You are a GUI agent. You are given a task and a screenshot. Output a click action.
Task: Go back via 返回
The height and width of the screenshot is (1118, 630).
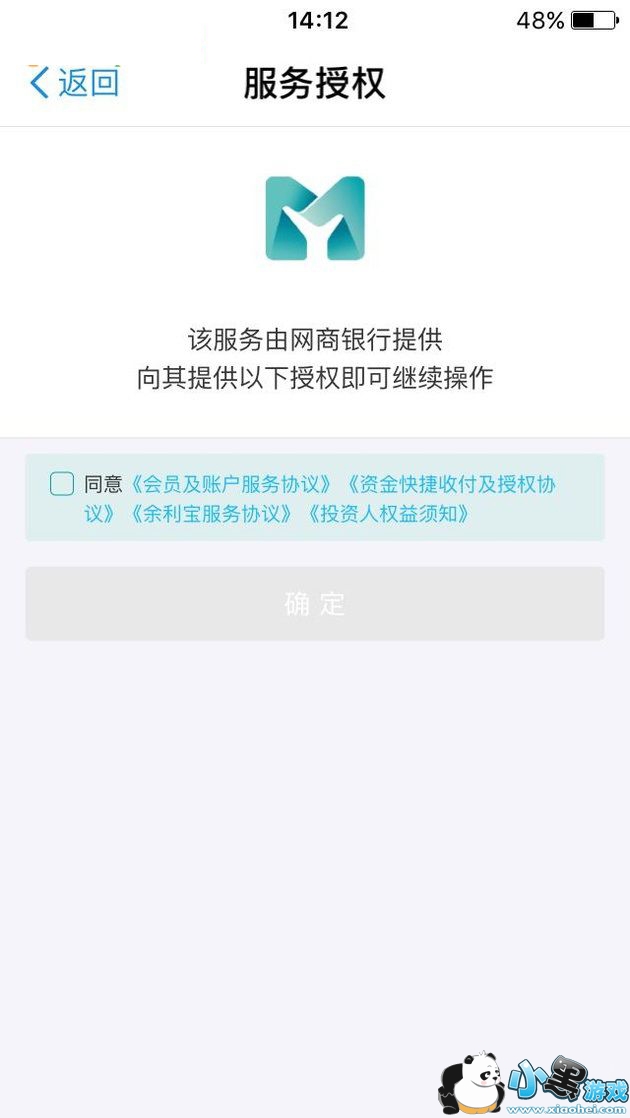tap(75, 83)
